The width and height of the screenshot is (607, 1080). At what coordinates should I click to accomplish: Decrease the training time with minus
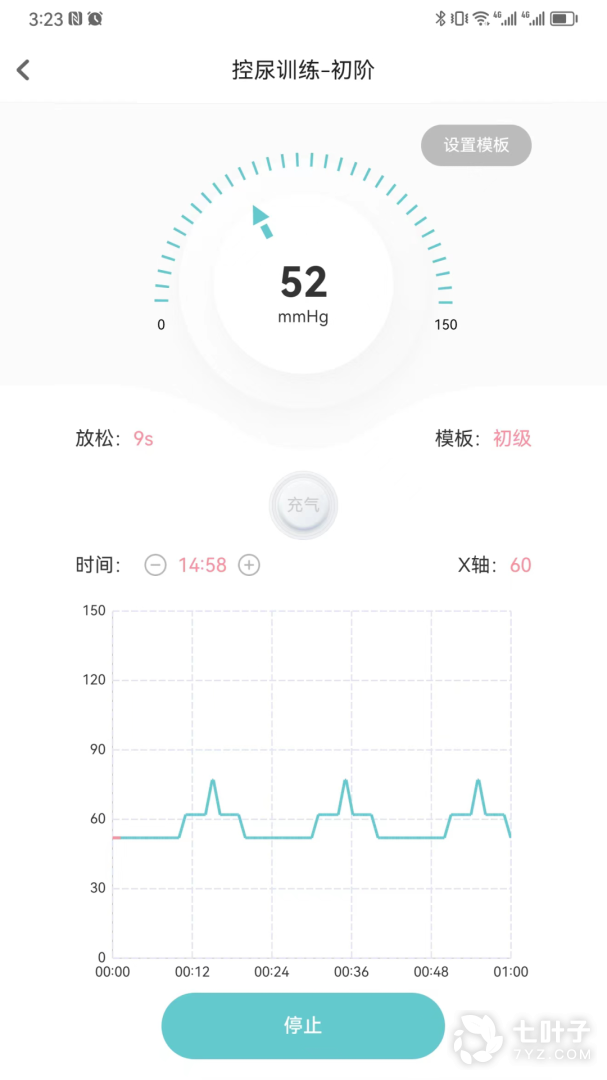[x=156, y=565]
